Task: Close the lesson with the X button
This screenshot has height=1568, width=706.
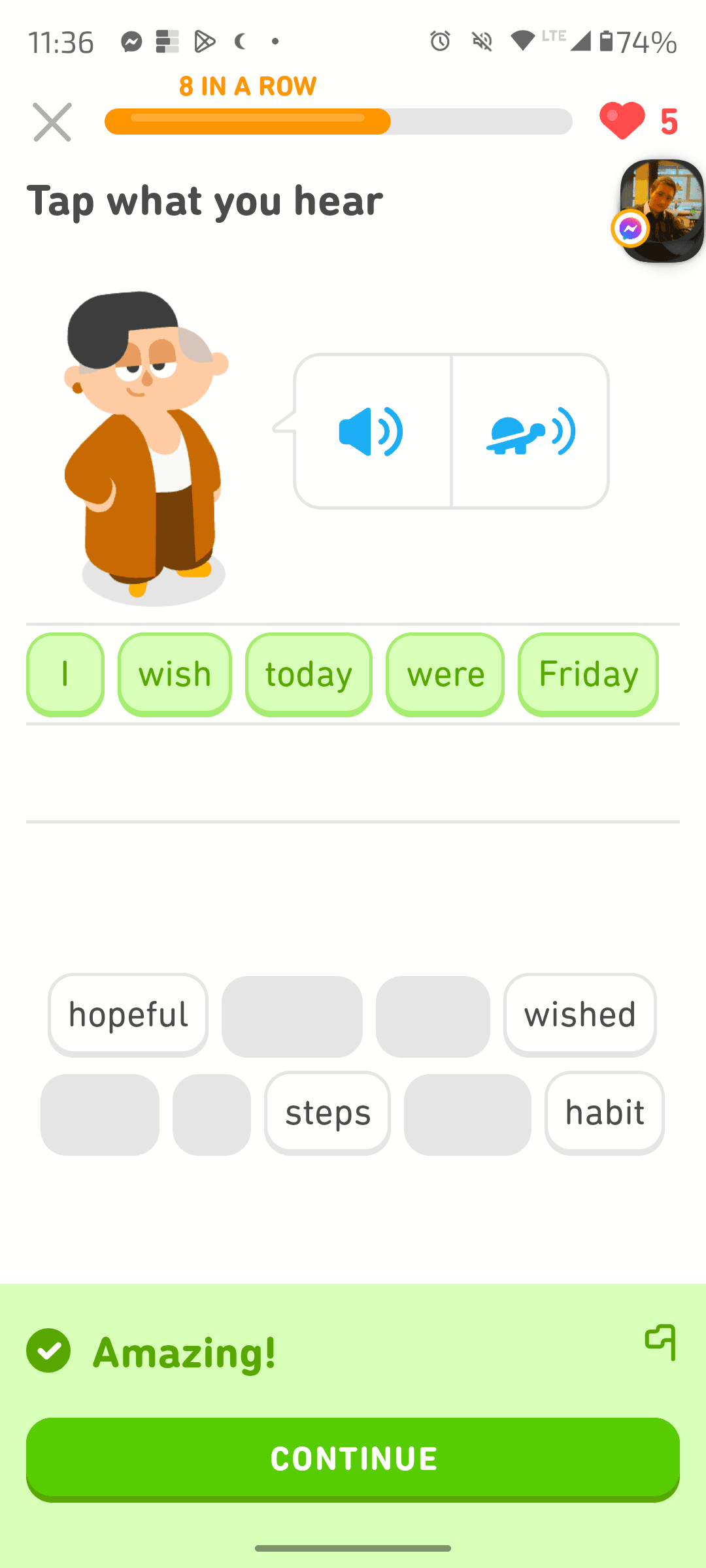Action: click(52, 122)
